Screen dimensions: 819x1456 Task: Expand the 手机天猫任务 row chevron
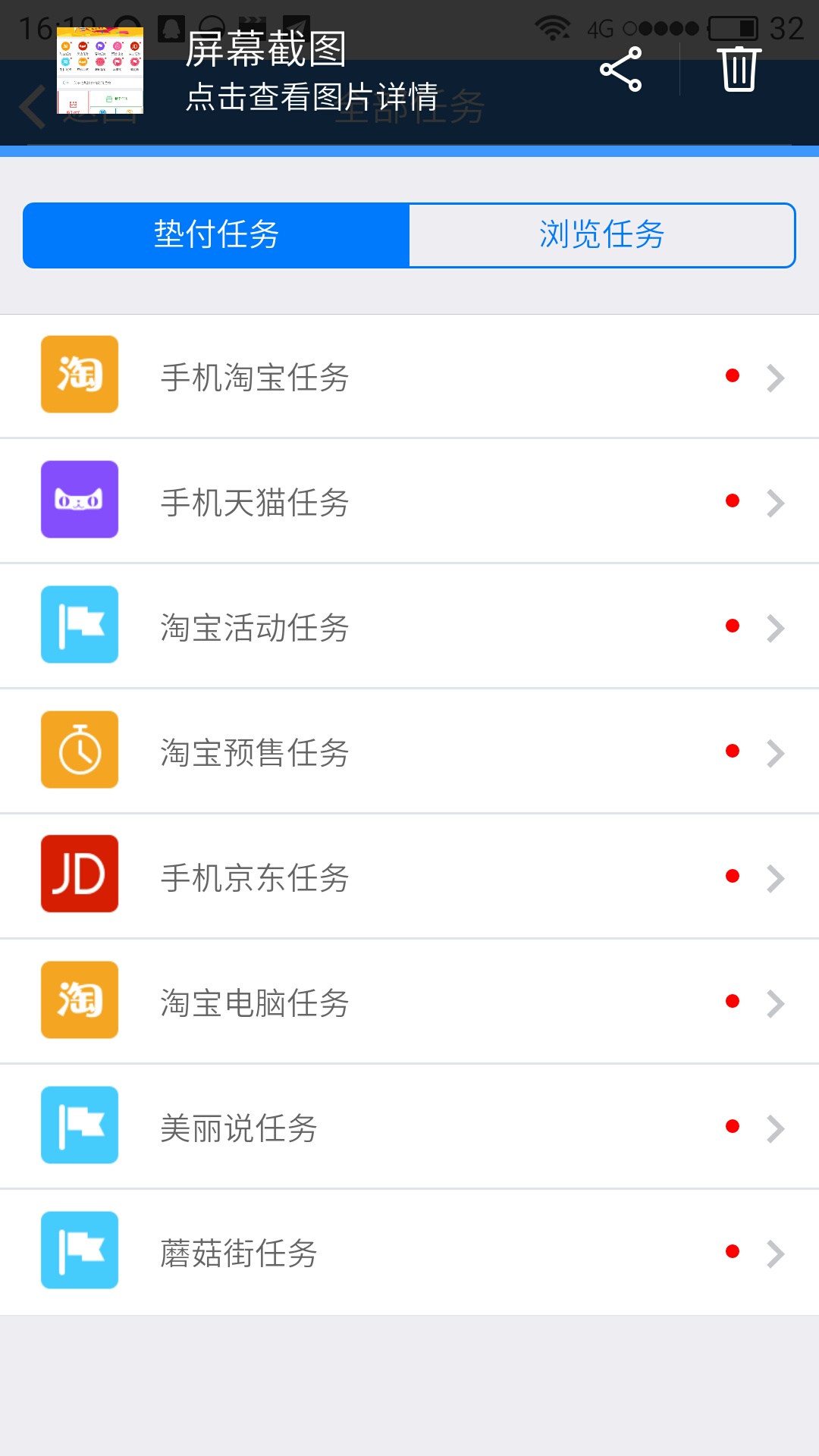[775, 500]
